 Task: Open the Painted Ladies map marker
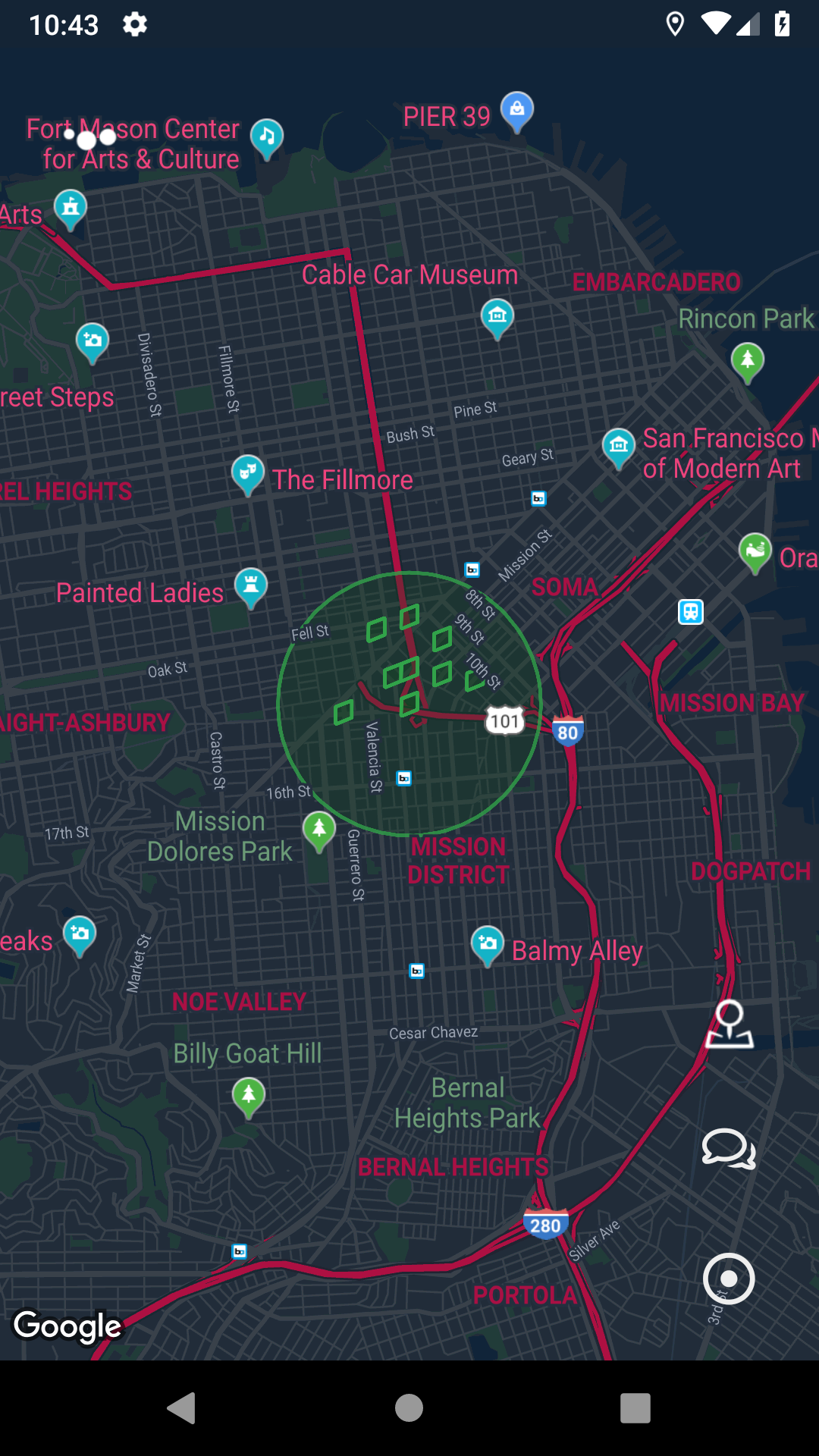[251, 586]
